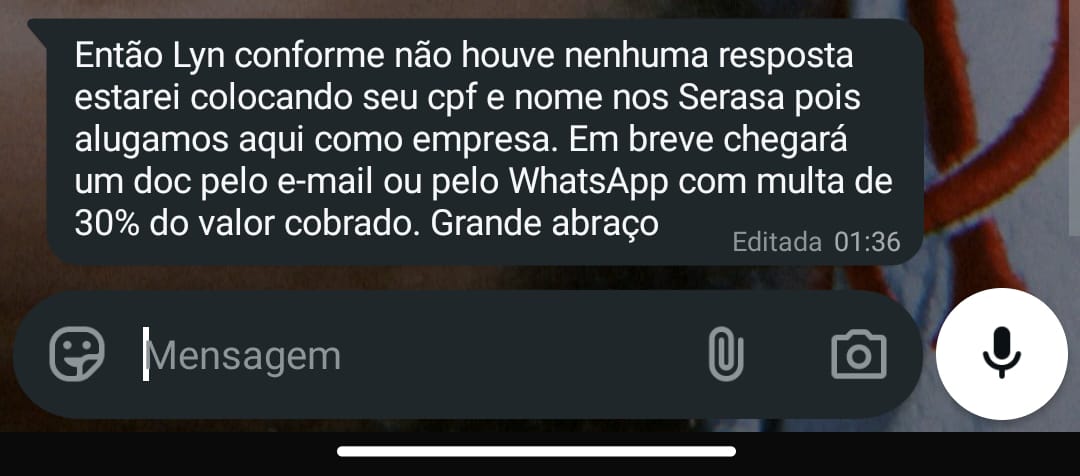The width and height of the screenshot is (1080, 476).
Task: Focus the Mensagem text field
Action: [x=400, y=355]
